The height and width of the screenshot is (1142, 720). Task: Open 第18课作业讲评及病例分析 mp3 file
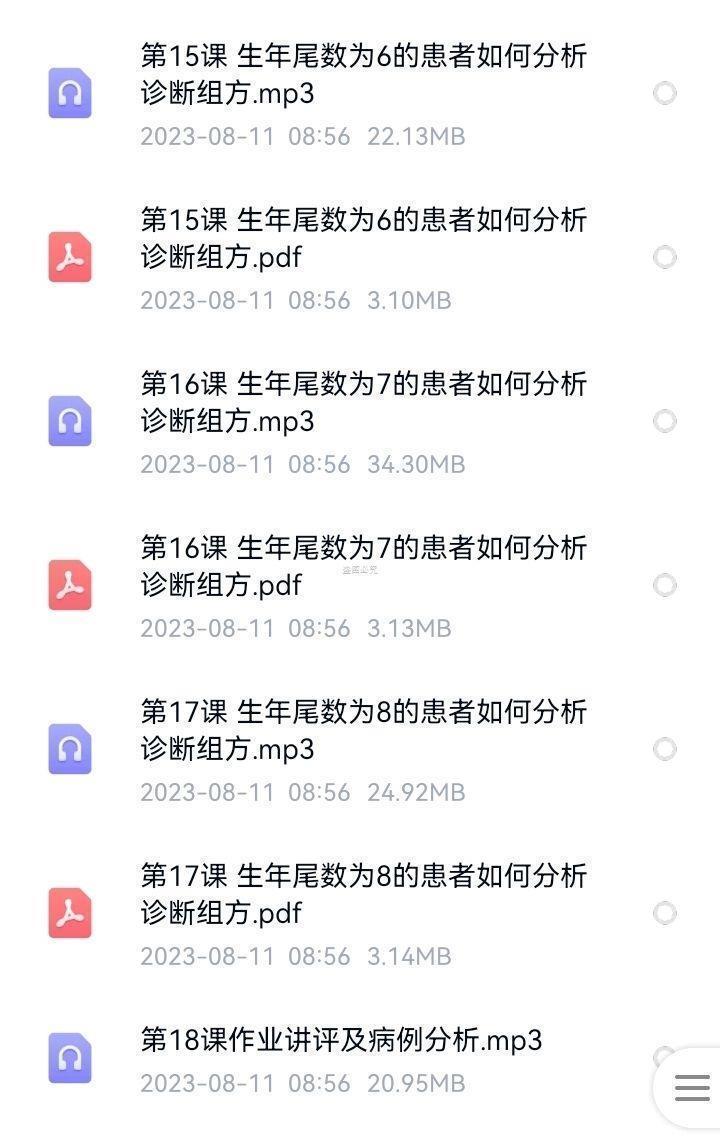tap(341, 1041)
